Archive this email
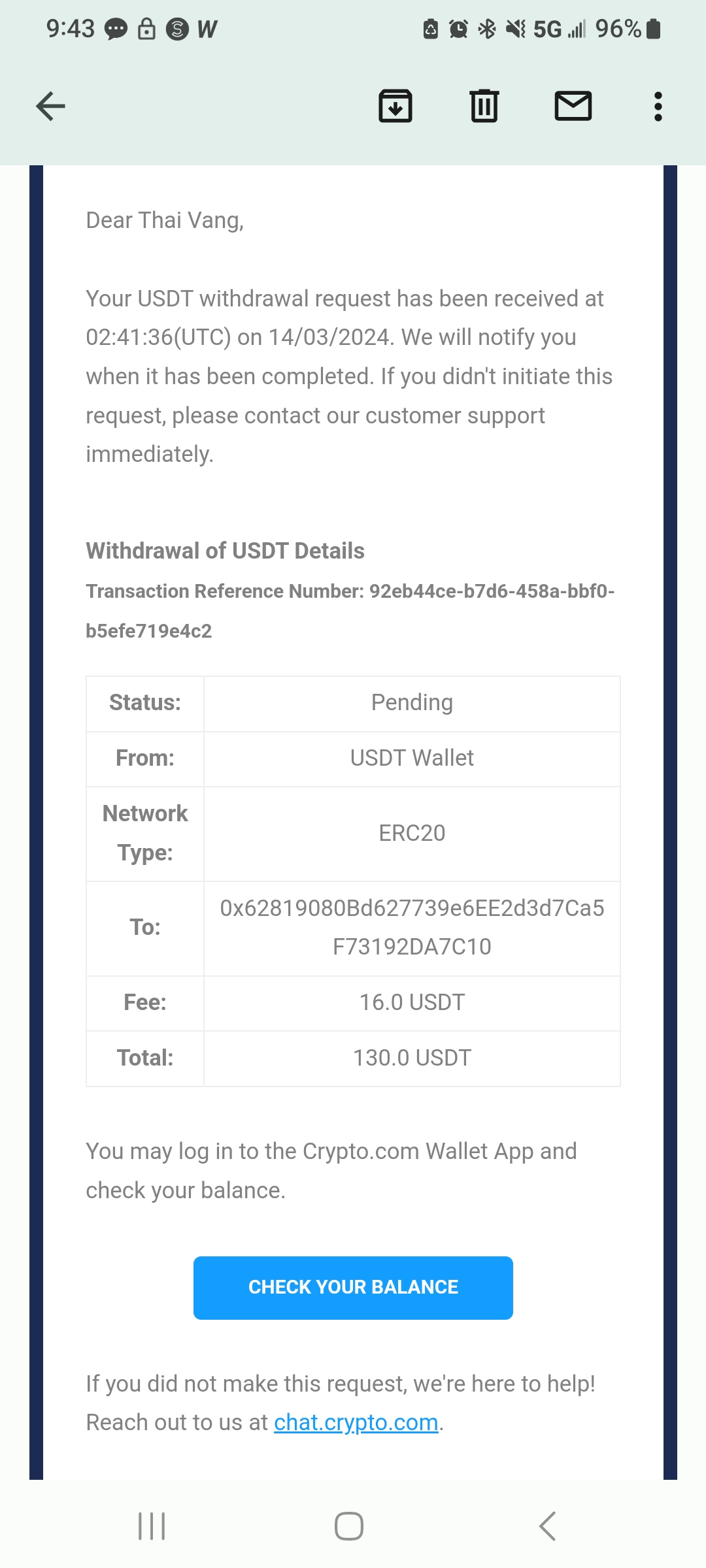 [395, 106]
